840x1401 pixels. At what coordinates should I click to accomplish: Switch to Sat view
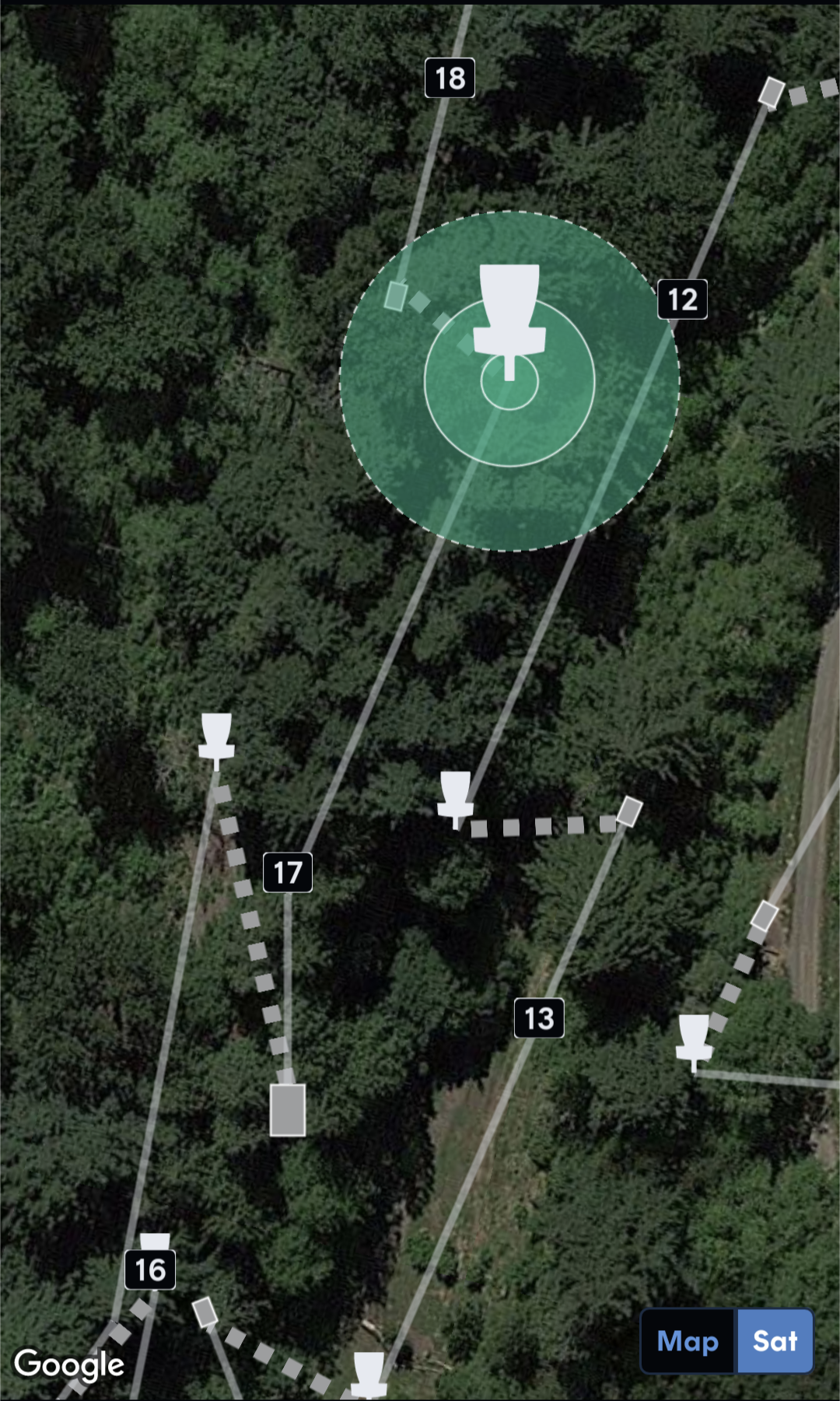pos(775,1341)
